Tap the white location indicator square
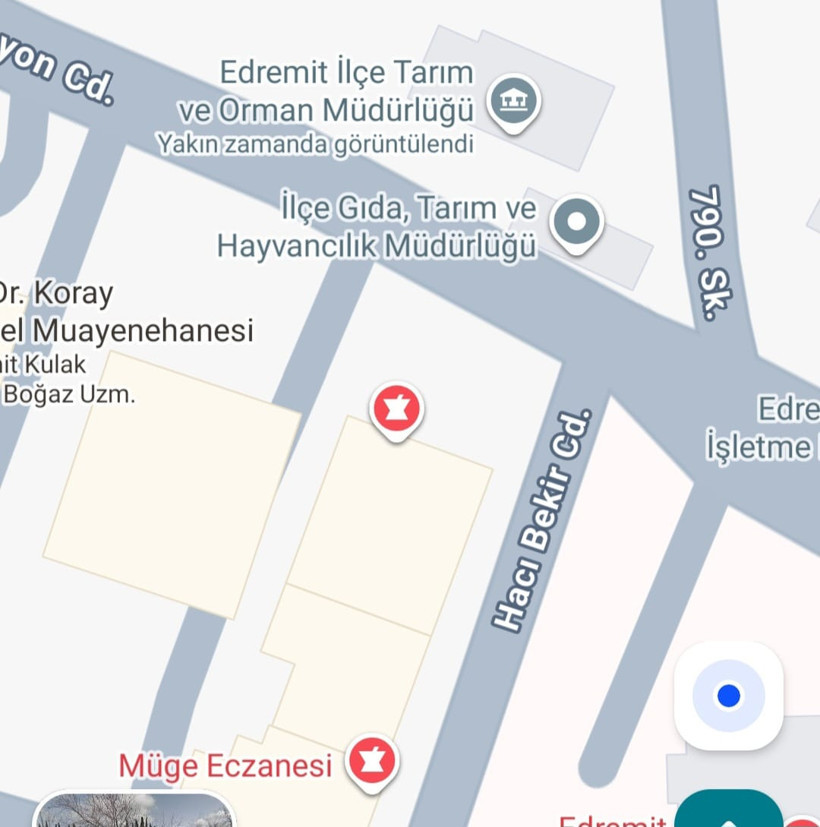The height and width of the screenshot is (827, 820). pyautogui.click(x=731, y=697)
